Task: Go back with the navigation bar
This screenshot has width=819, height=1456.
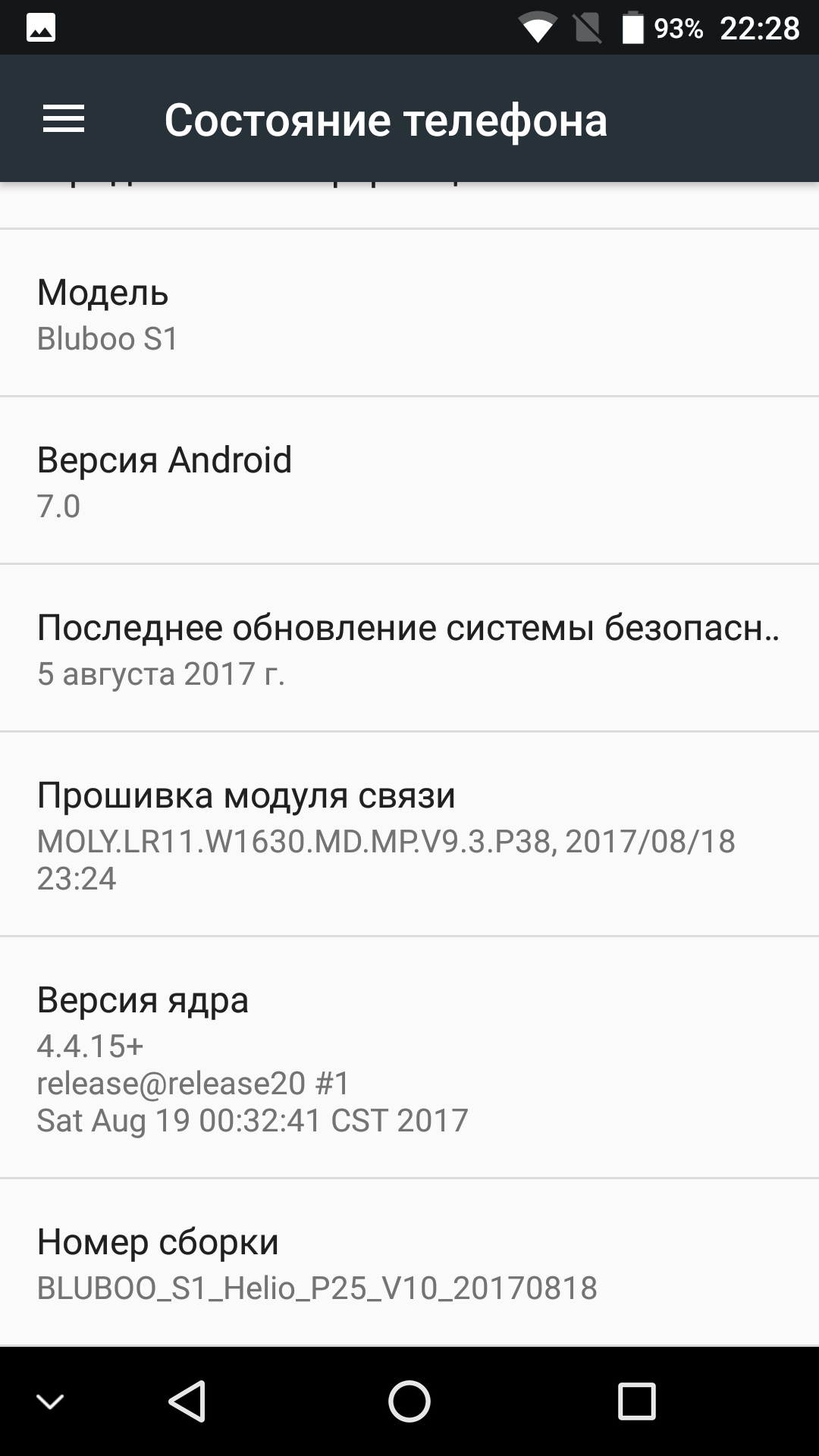Action: pos(187,1401)
